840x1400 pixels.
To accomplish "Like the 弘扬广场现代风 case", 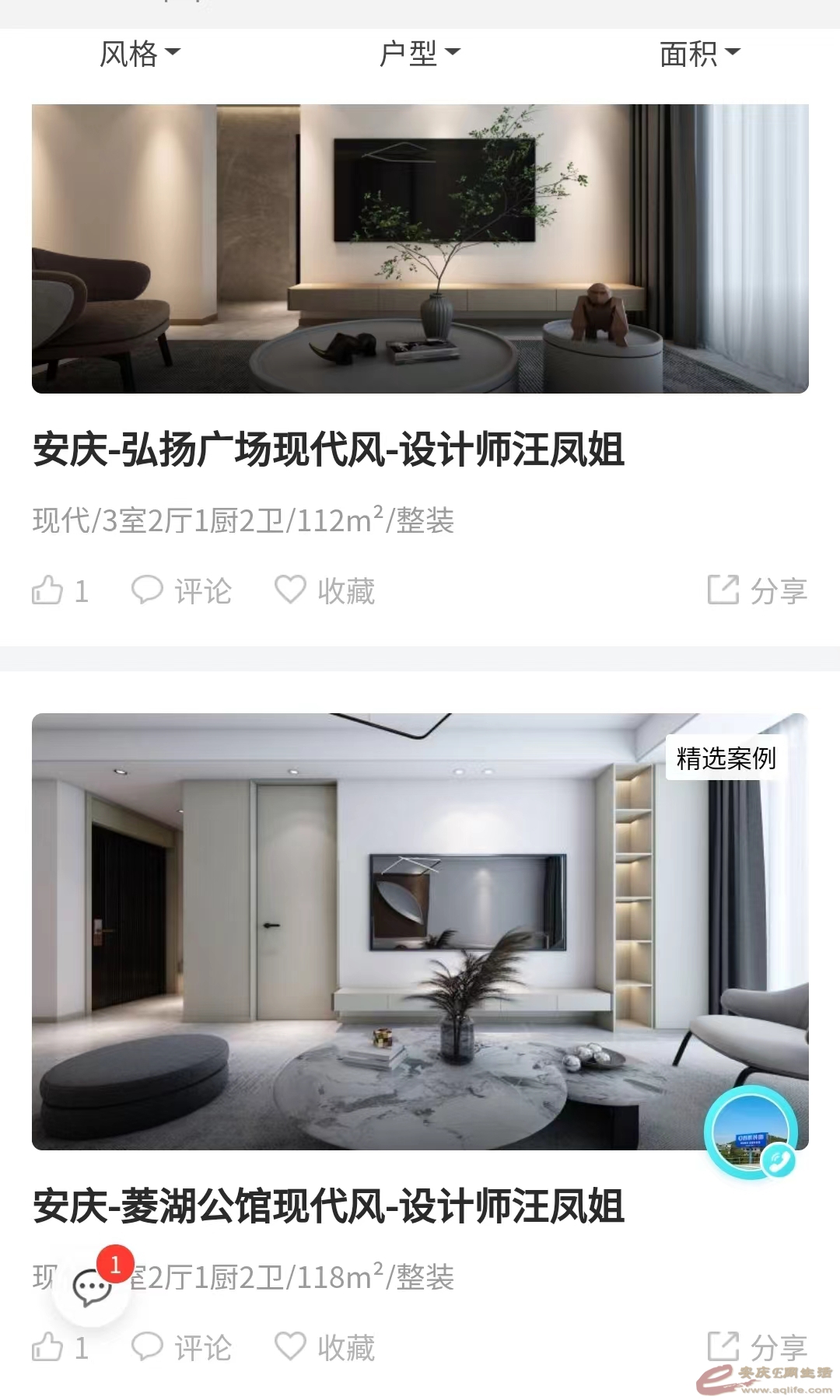I will [59, 590].
